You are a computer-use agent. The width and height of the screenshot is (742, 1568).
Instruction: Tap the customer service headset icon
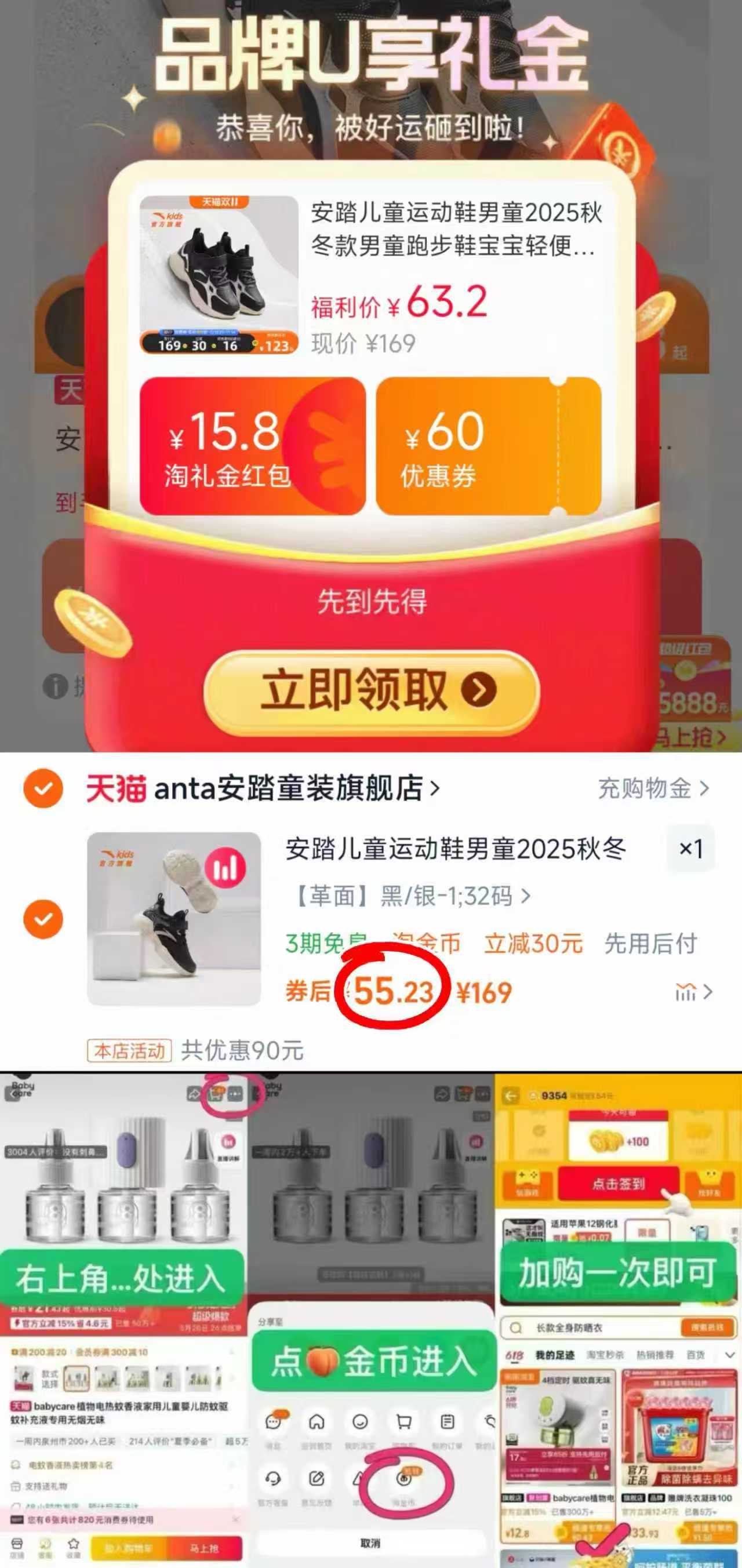coord(272,1479)
